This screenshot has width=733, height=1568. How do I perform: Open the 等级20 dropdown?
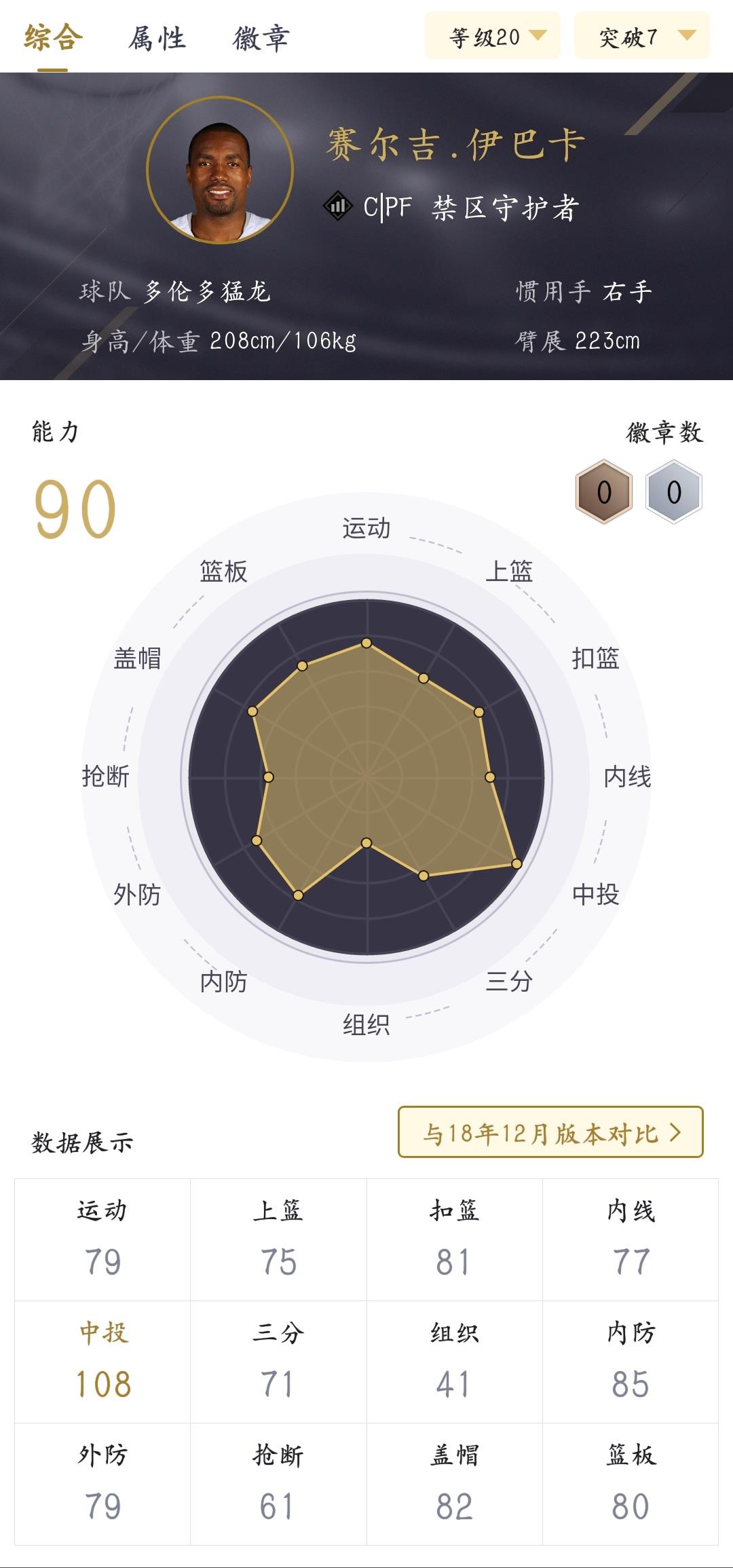click(x=493, y=37)
